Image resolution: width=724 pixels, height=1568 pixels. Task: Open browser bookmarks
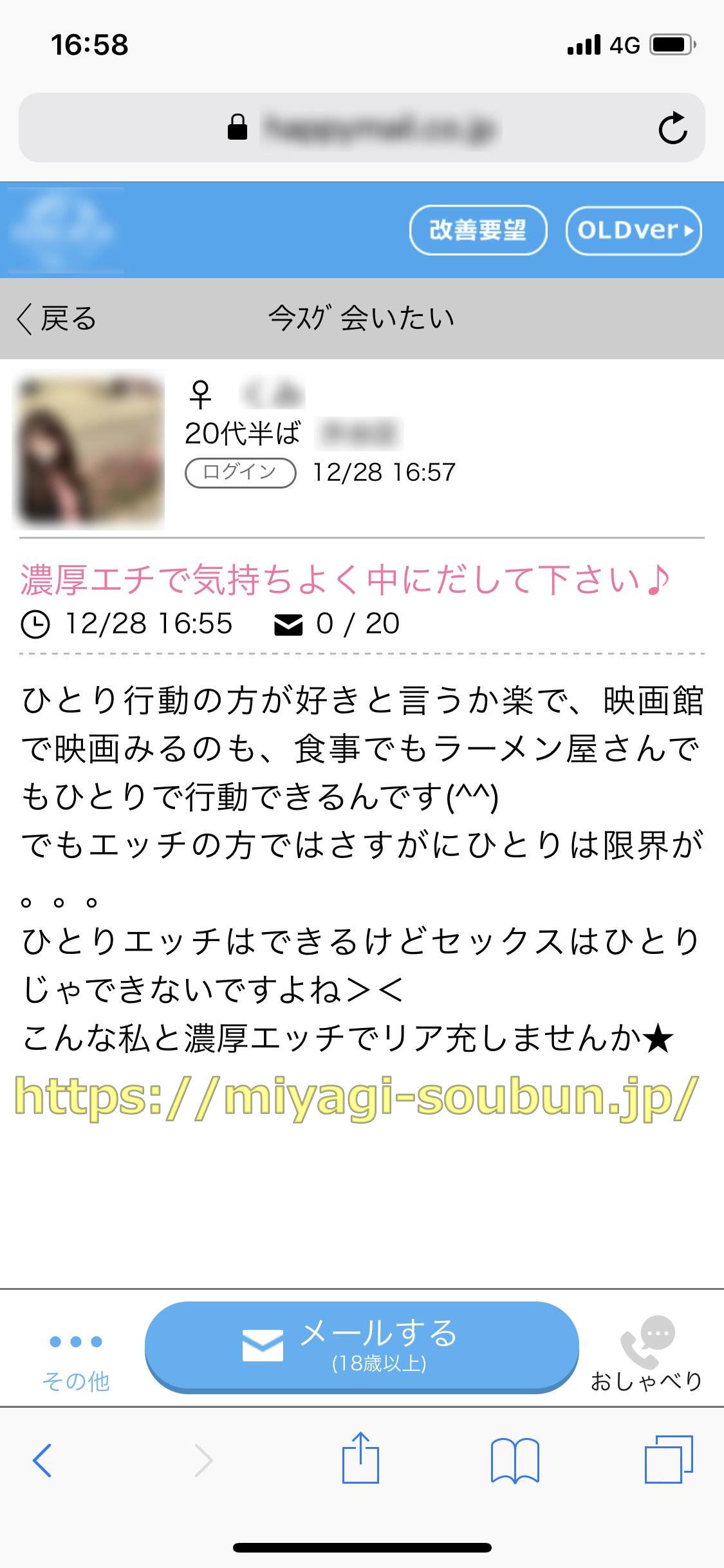515,1460
